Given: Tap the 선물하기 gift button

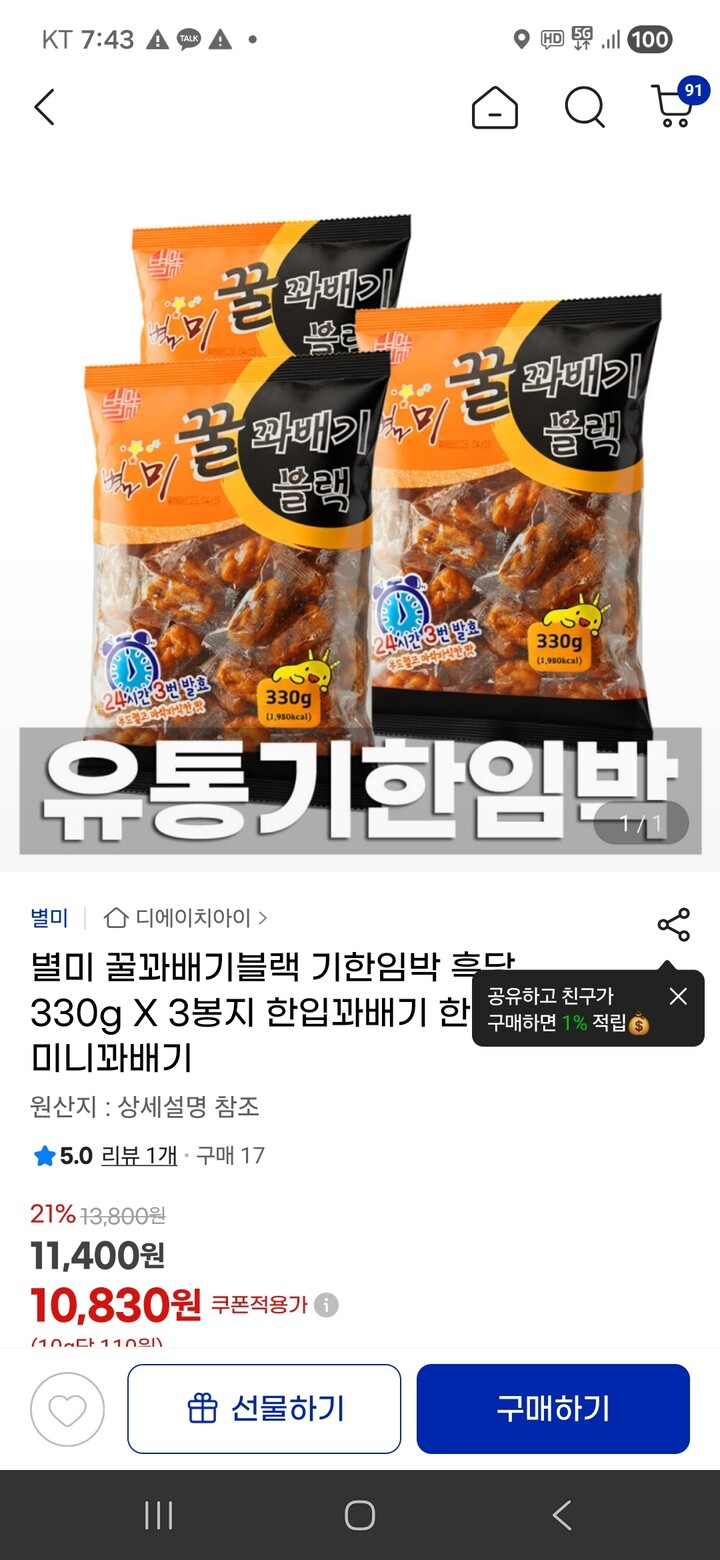Looking at the screenshot, I should pyautogui.click(x=263, y=1408).
